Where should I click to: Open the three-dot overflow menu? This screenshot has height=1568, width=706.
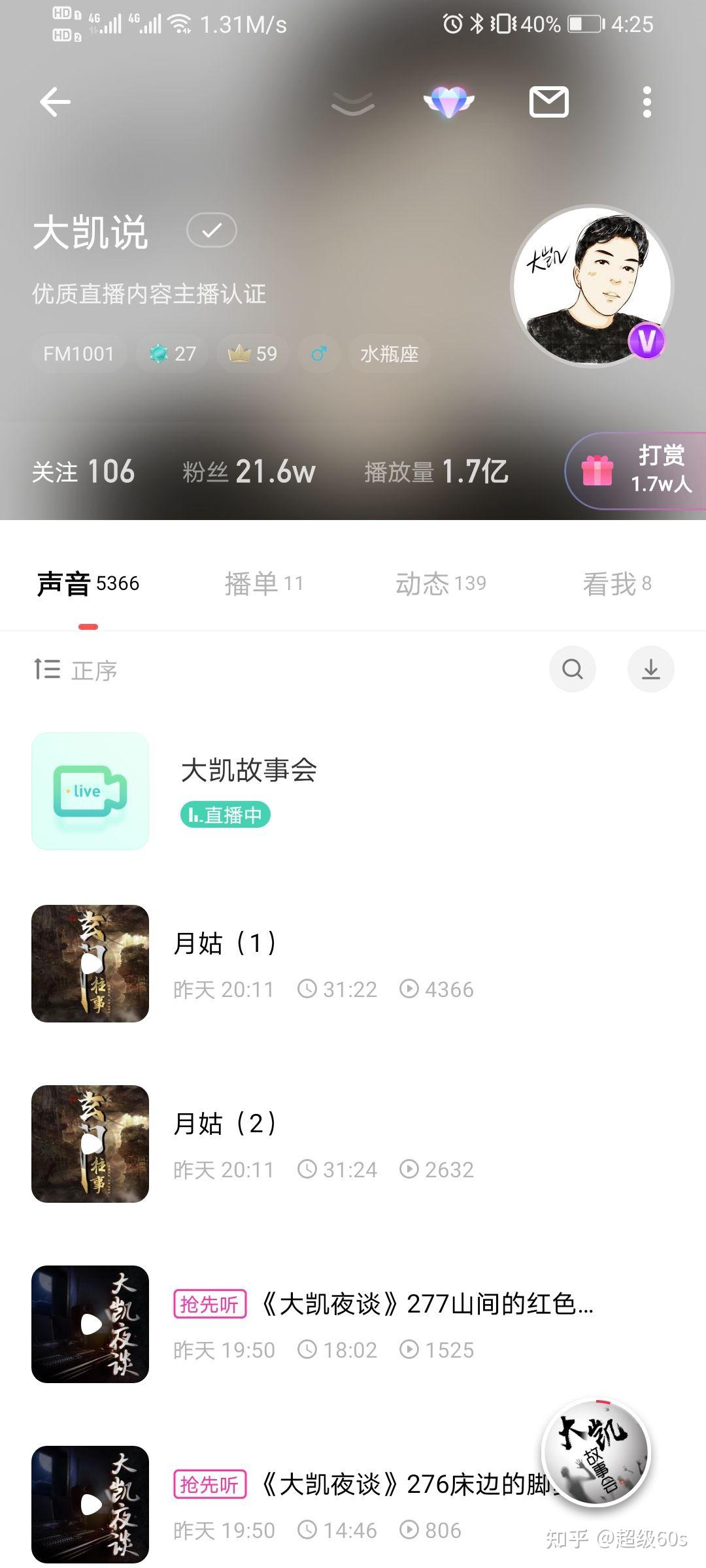(647, 102)
